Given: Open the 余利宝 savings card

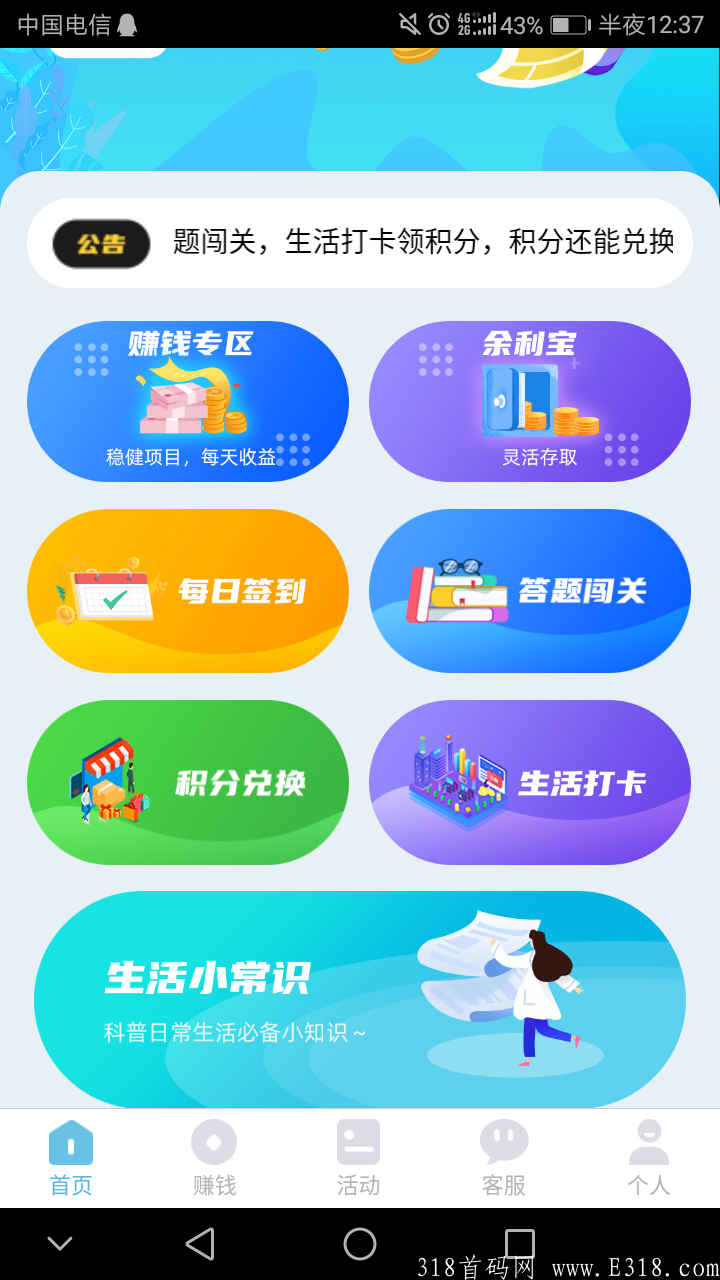Looking at the screenshot, I should click(529, 400).
